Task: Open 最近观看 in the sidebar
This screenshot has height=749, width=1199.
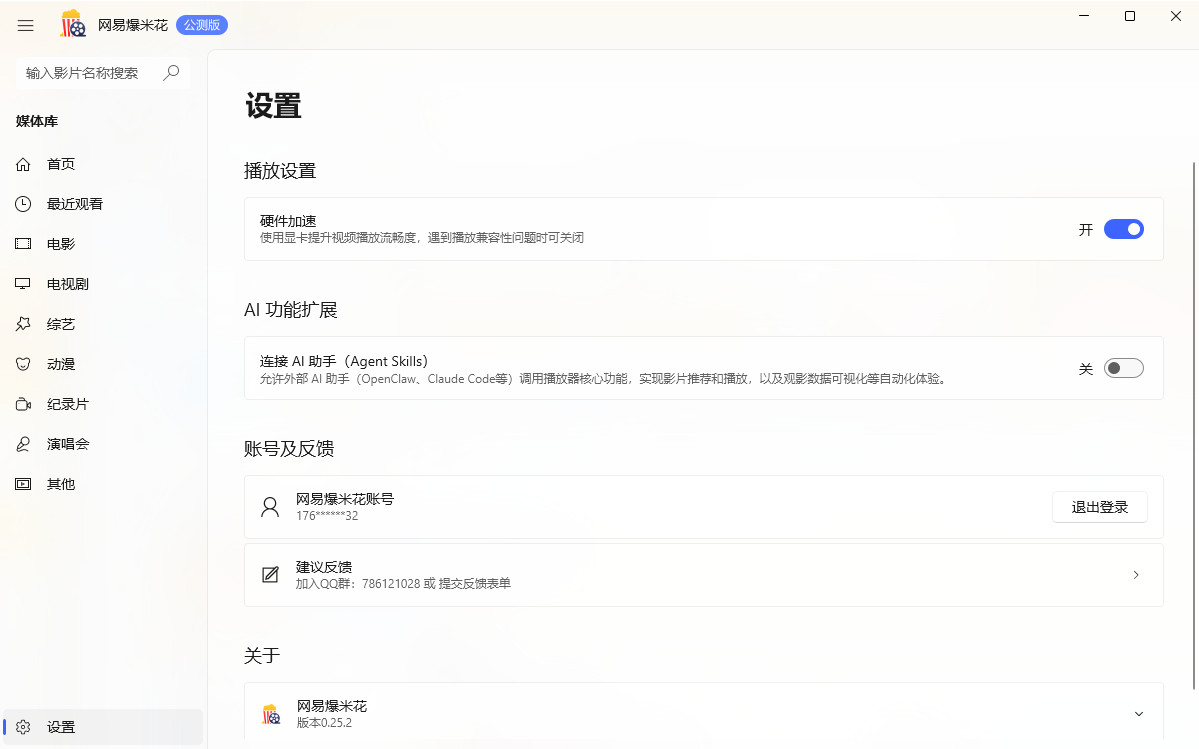Action: coord(102,204)
